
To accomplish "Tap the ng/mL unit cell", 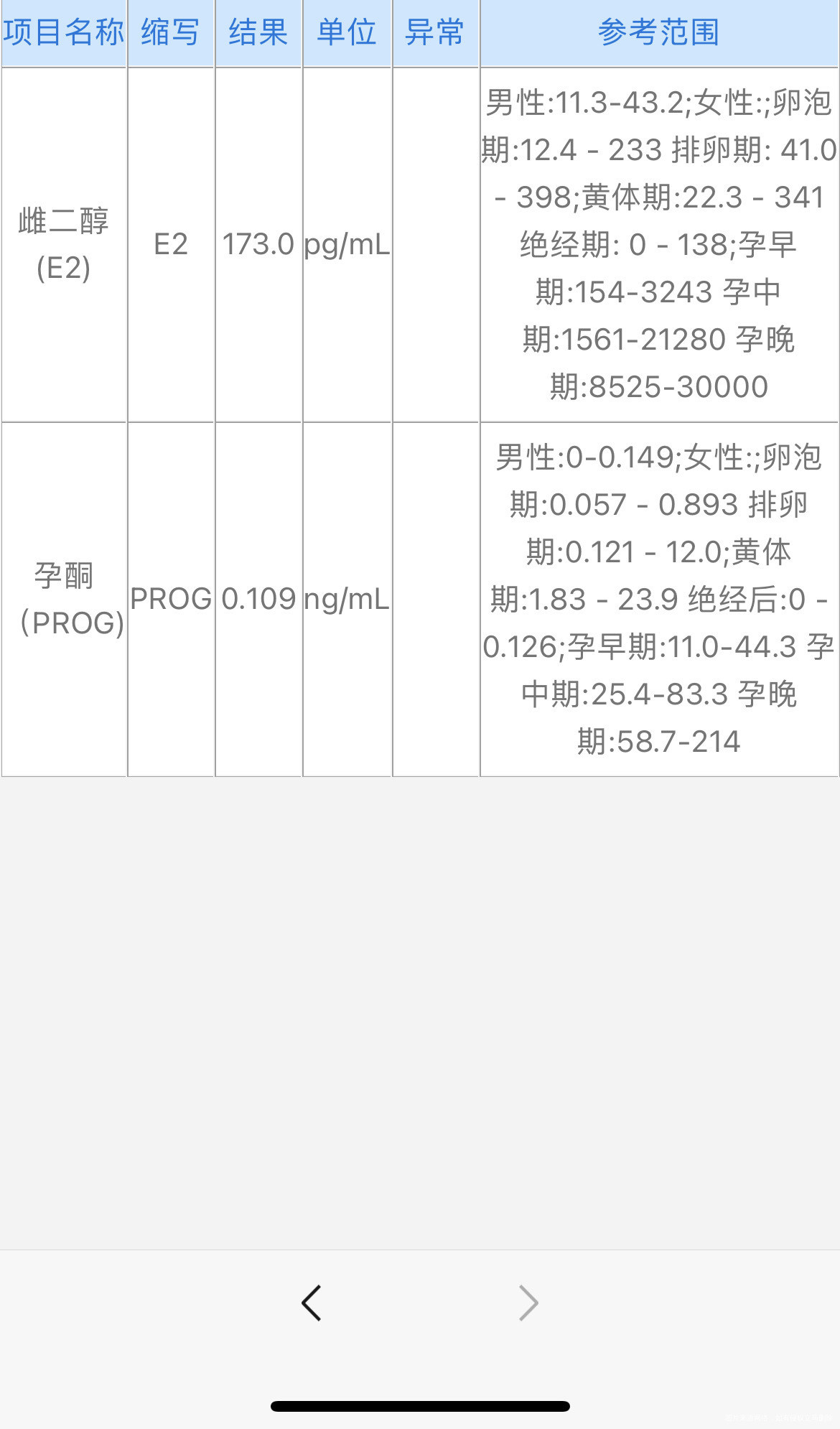I will (x=347, y=597).
